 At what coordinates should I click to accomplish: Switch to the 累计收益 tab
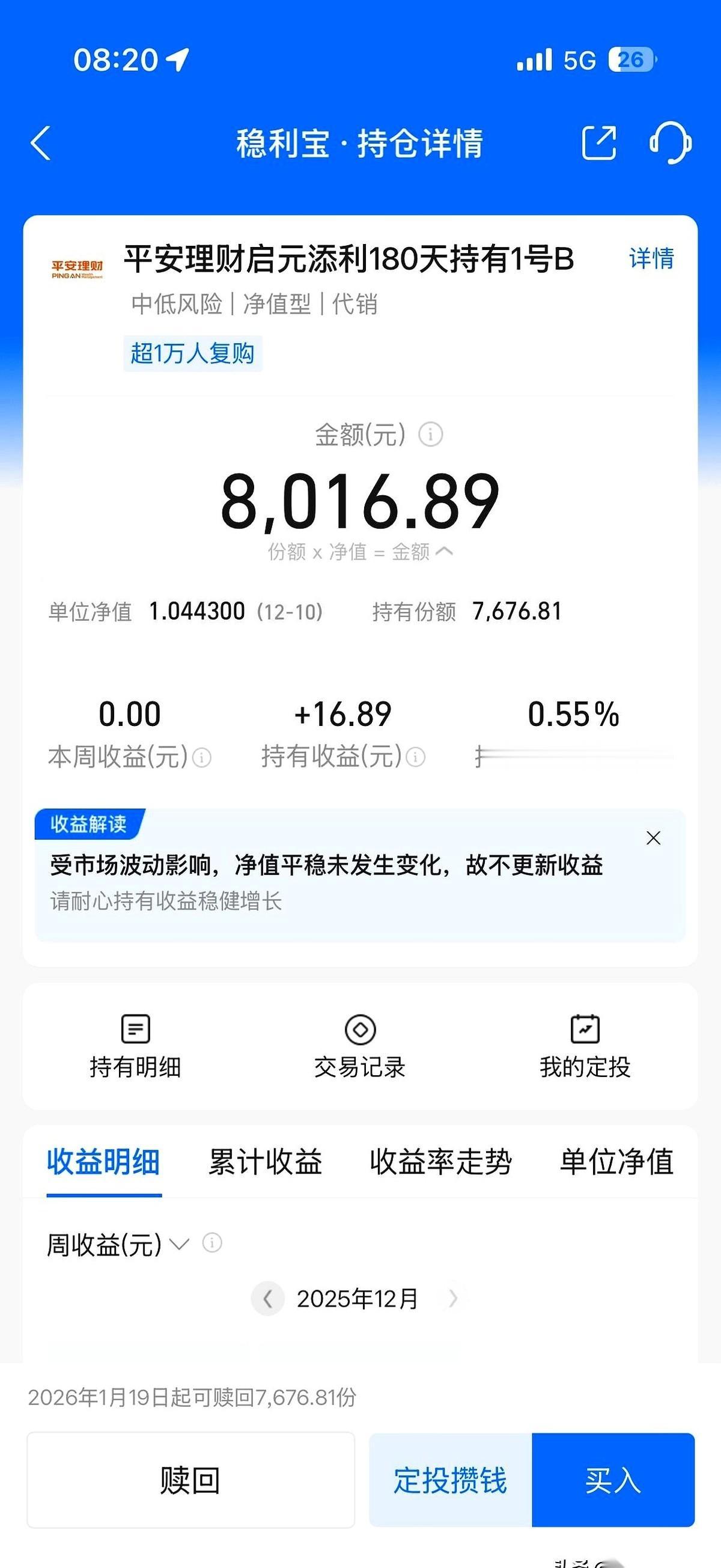click(268, 1162)
